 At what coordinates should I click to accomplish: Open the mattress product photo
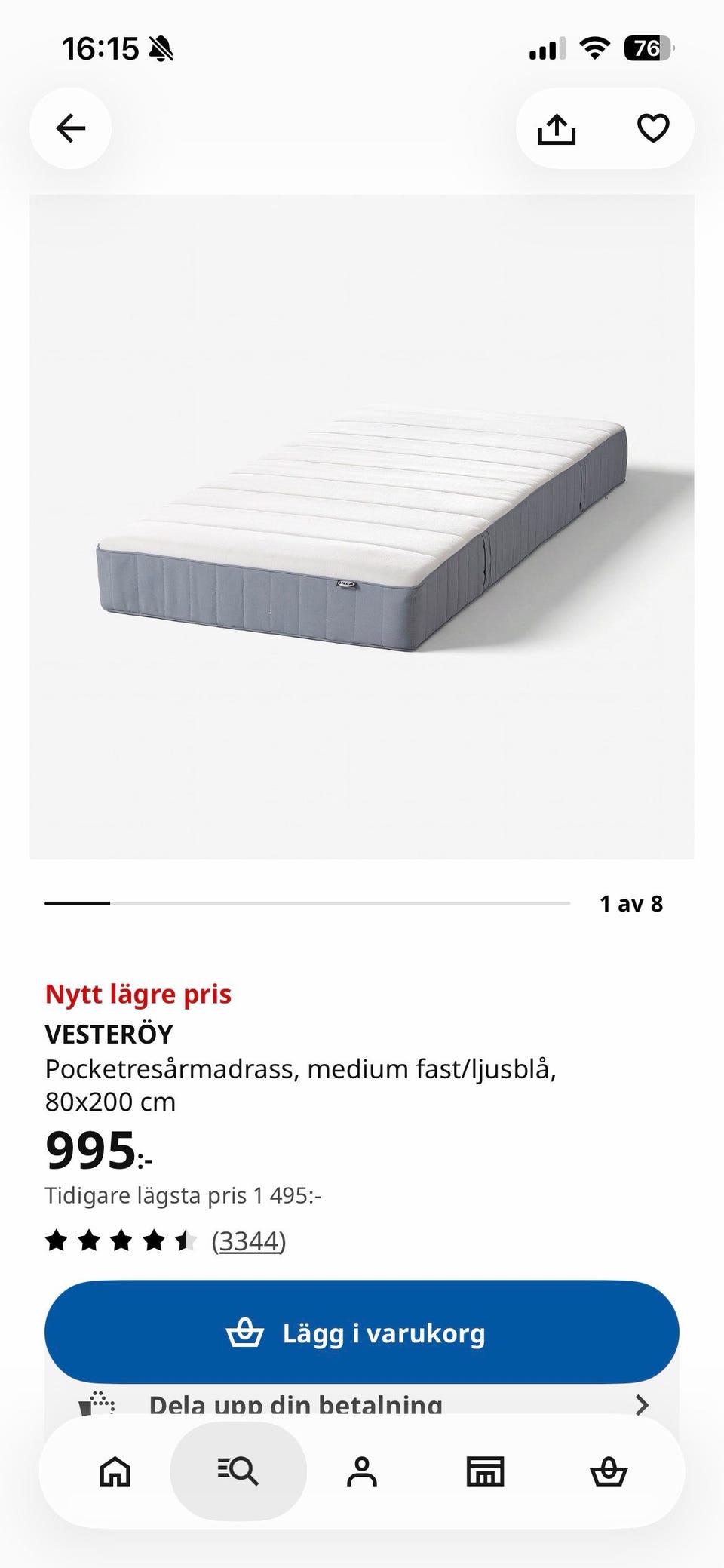pyautogui.click(x=362, y=527)
